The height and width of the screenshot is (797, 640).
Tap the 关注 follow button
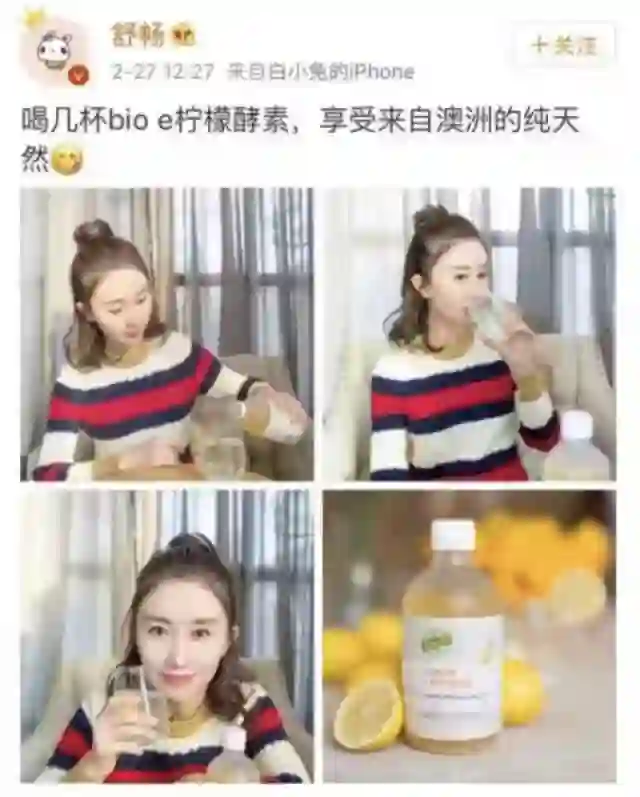(x=565, y=44)
